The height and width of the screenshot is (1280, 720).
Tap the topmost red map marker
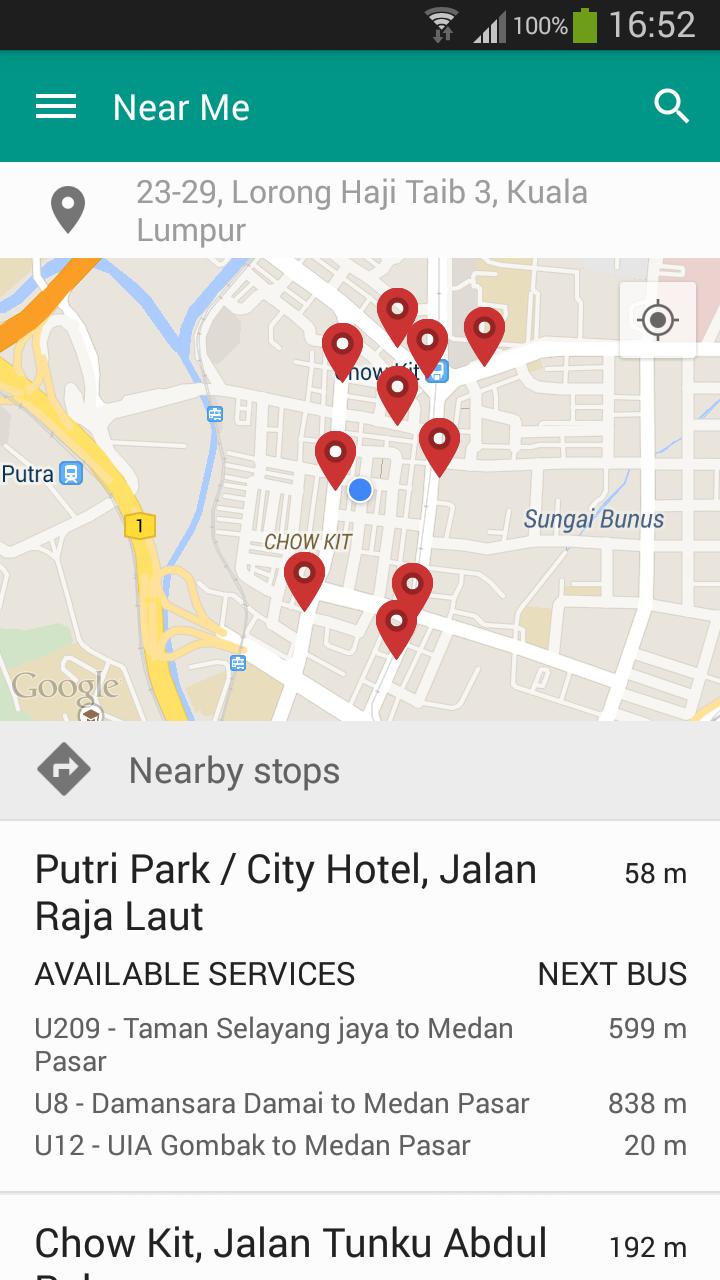coord(396,308)
